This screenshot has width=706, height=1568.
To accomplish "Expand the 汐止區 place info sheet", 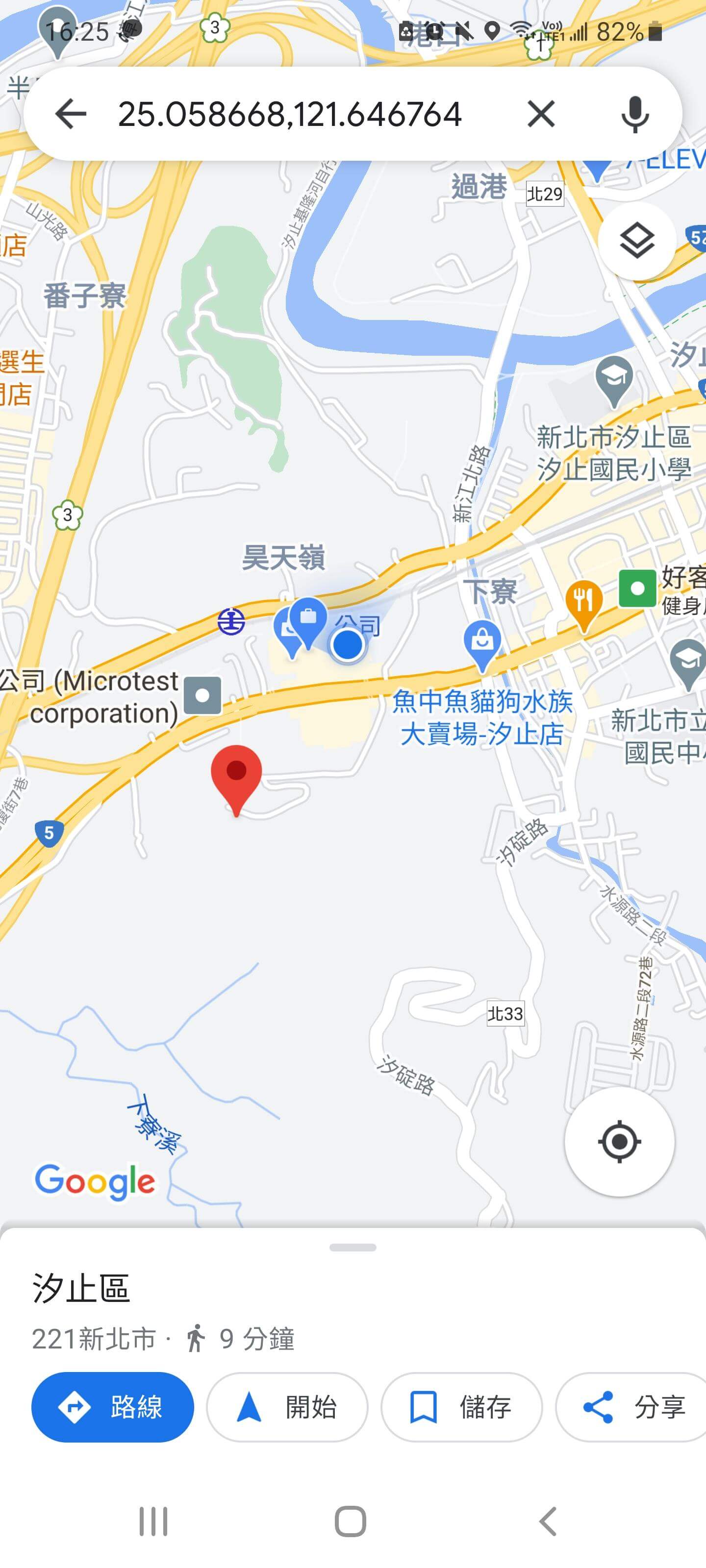I will [x=353, y=1247].
